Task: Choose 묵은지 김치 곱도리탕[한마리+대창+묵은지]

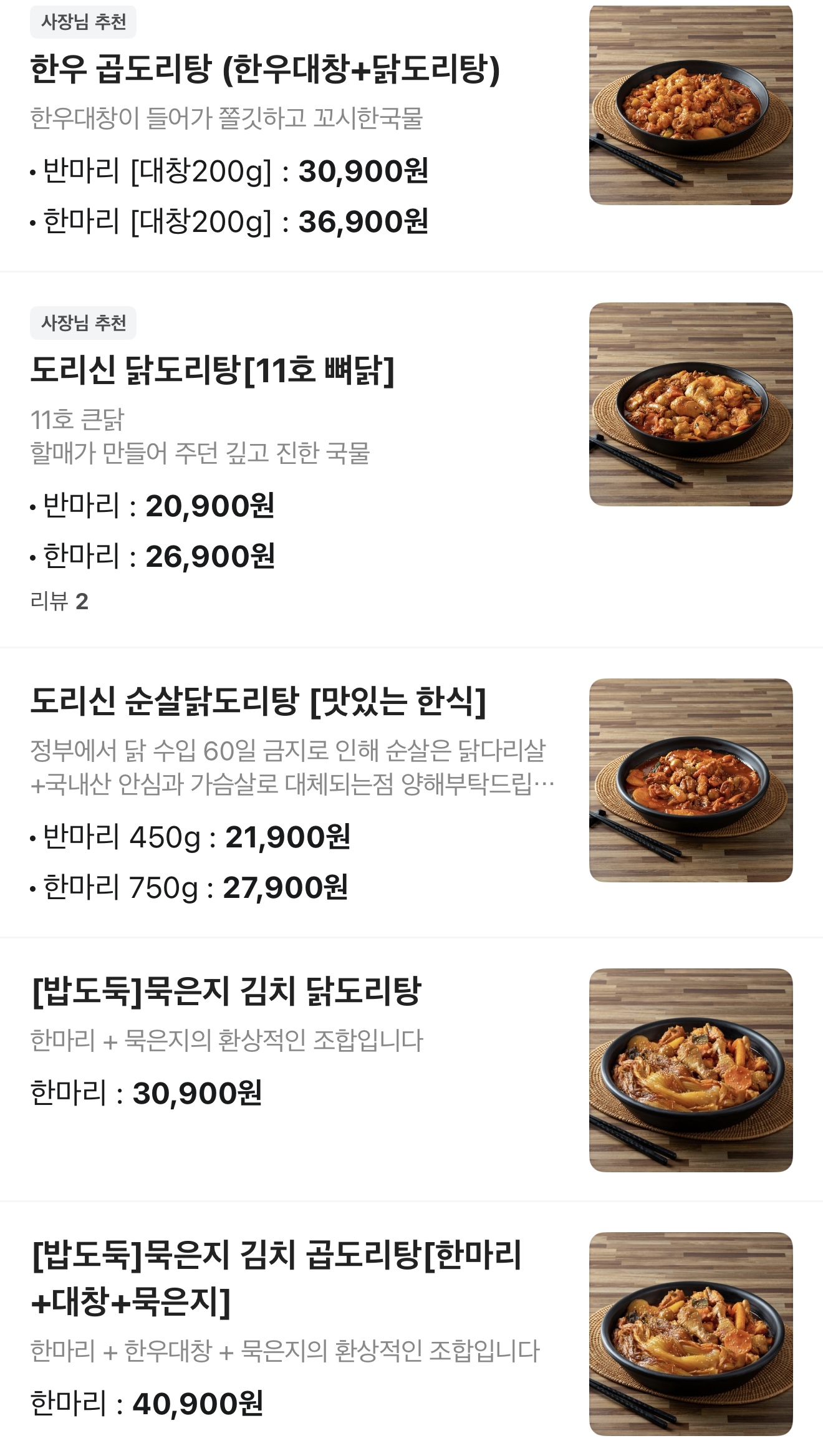Action: 276,1278
